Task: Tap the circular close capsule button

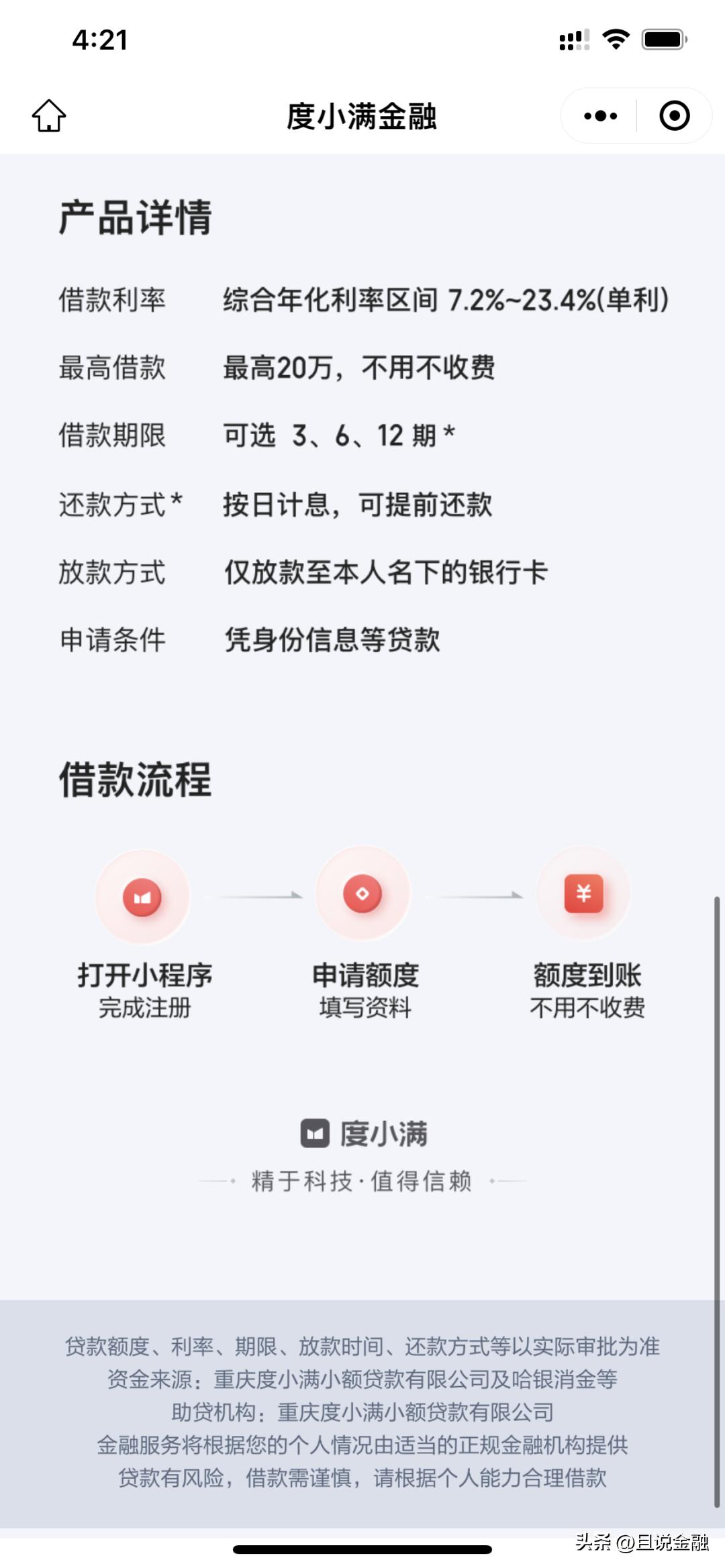Action: pyautogui.click(x=674, y=115)
